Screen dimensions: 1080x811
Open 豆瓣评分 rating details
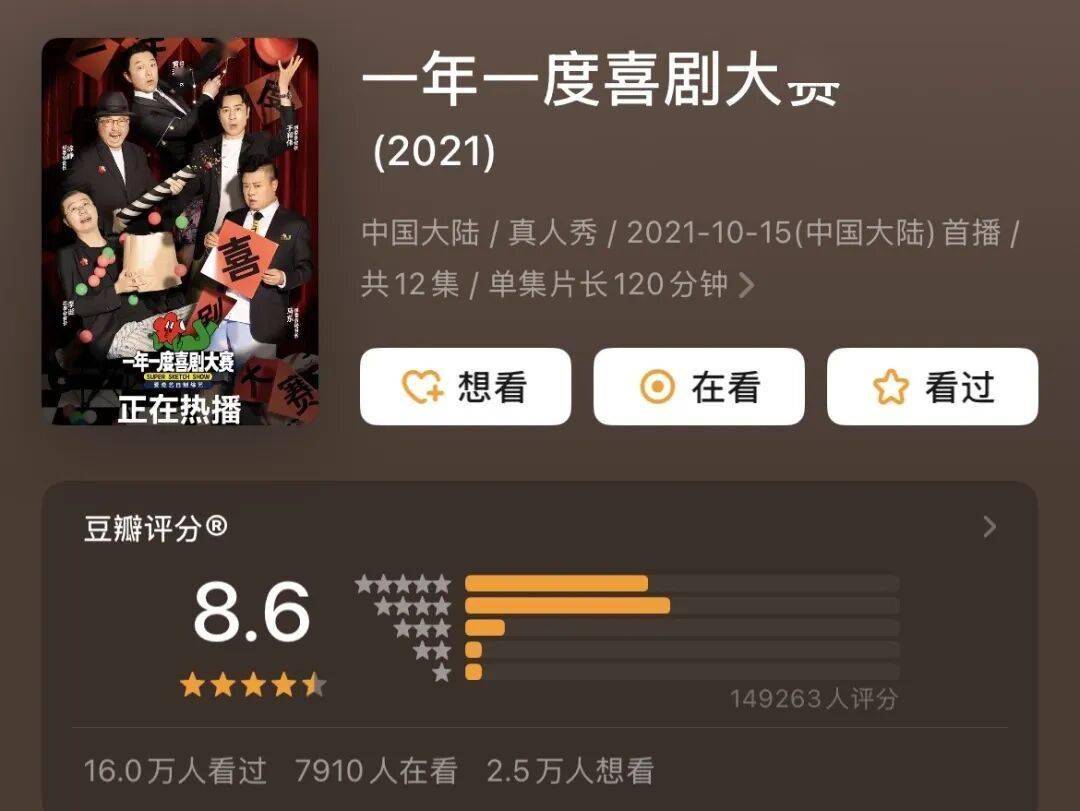pyautogui.click(x=989, y=527)
